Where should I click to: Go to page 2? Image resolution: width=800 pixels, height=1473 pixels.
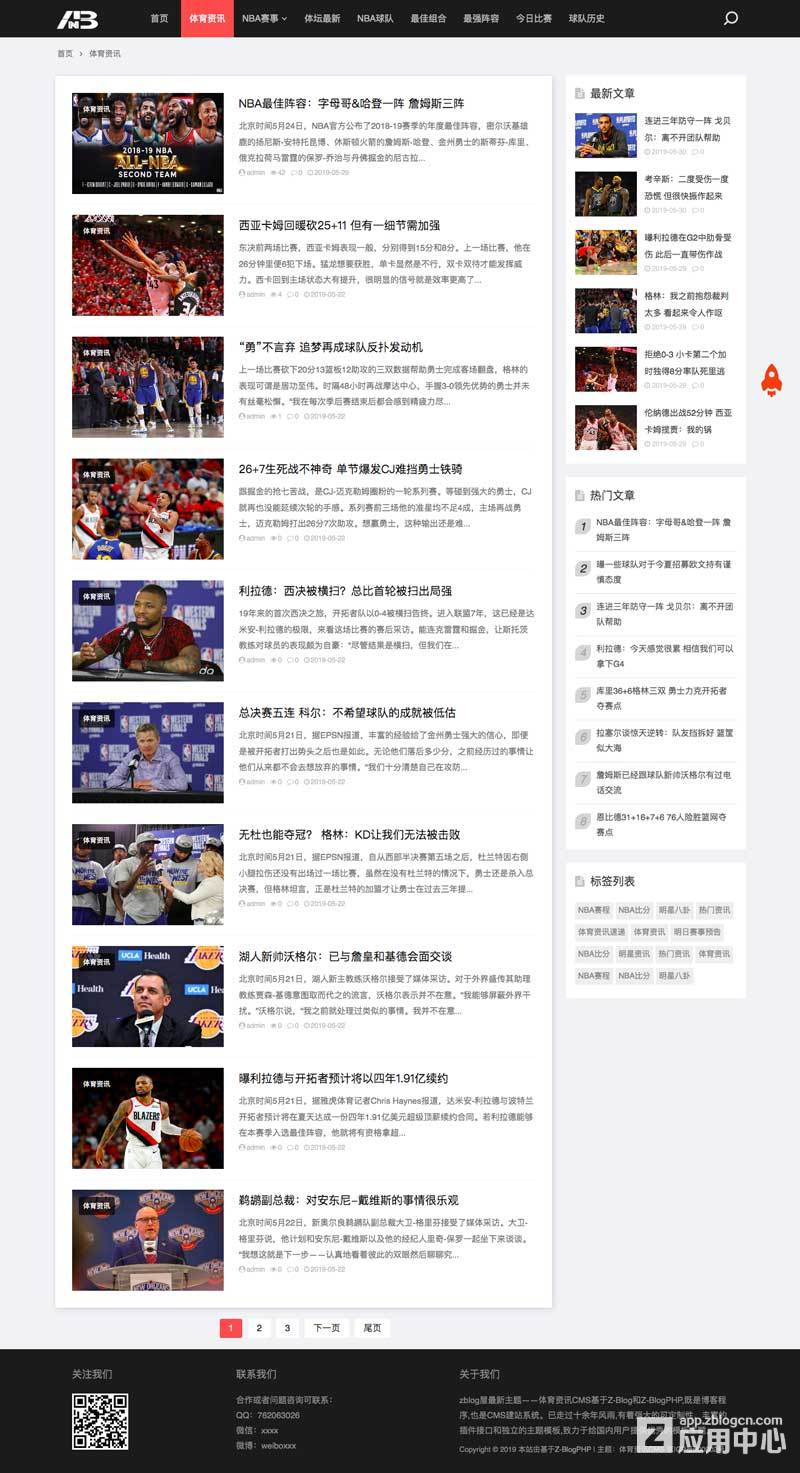(259, 1328)
